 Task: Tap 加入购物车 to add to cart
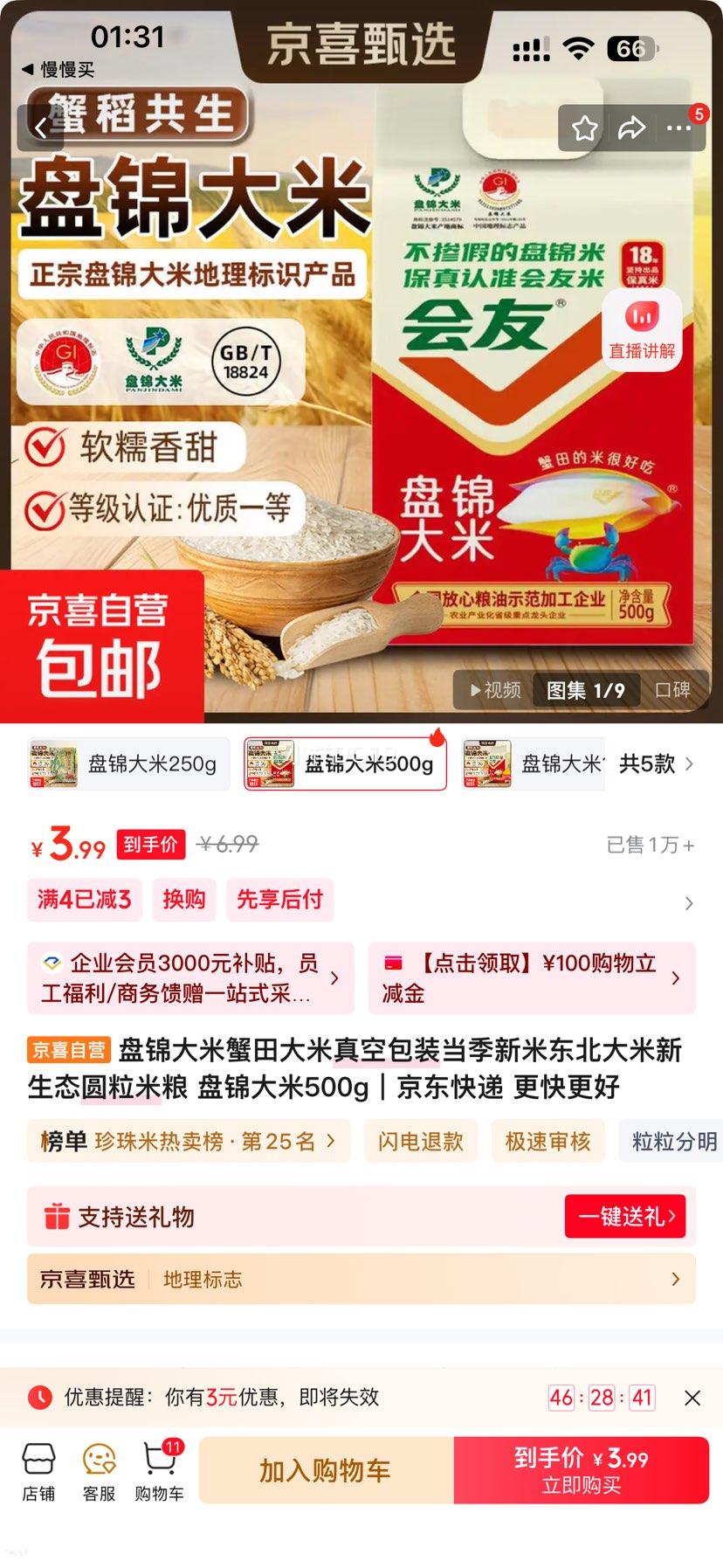tap(324, 1470)
